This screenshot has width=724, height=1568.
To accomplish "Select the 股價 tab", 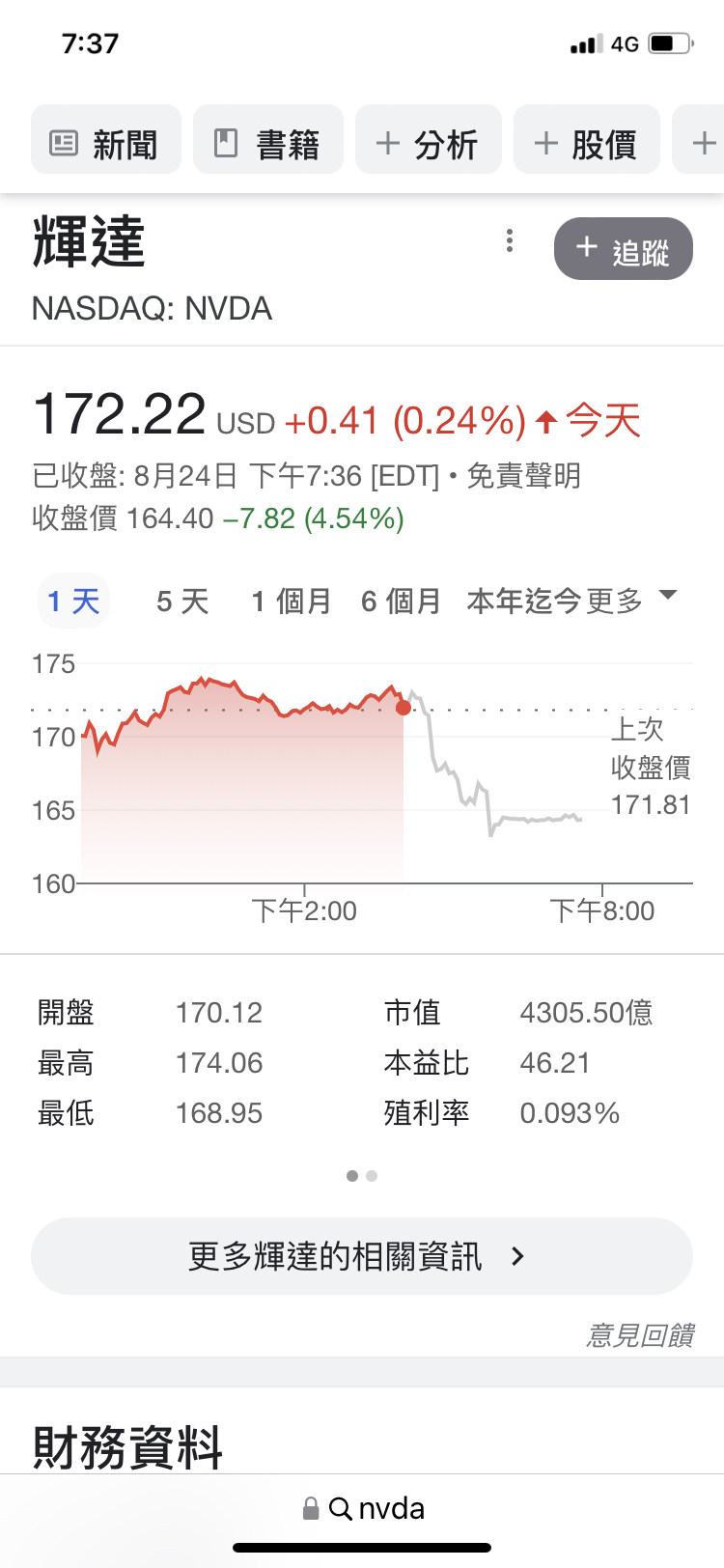I will 586,139.
